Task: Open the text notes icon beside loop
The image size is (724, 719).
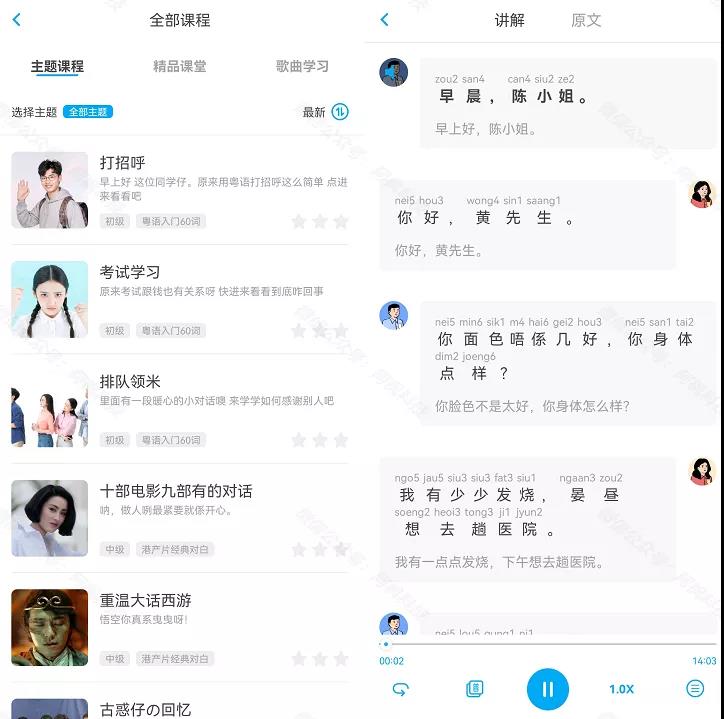Action: coord(474,689)
